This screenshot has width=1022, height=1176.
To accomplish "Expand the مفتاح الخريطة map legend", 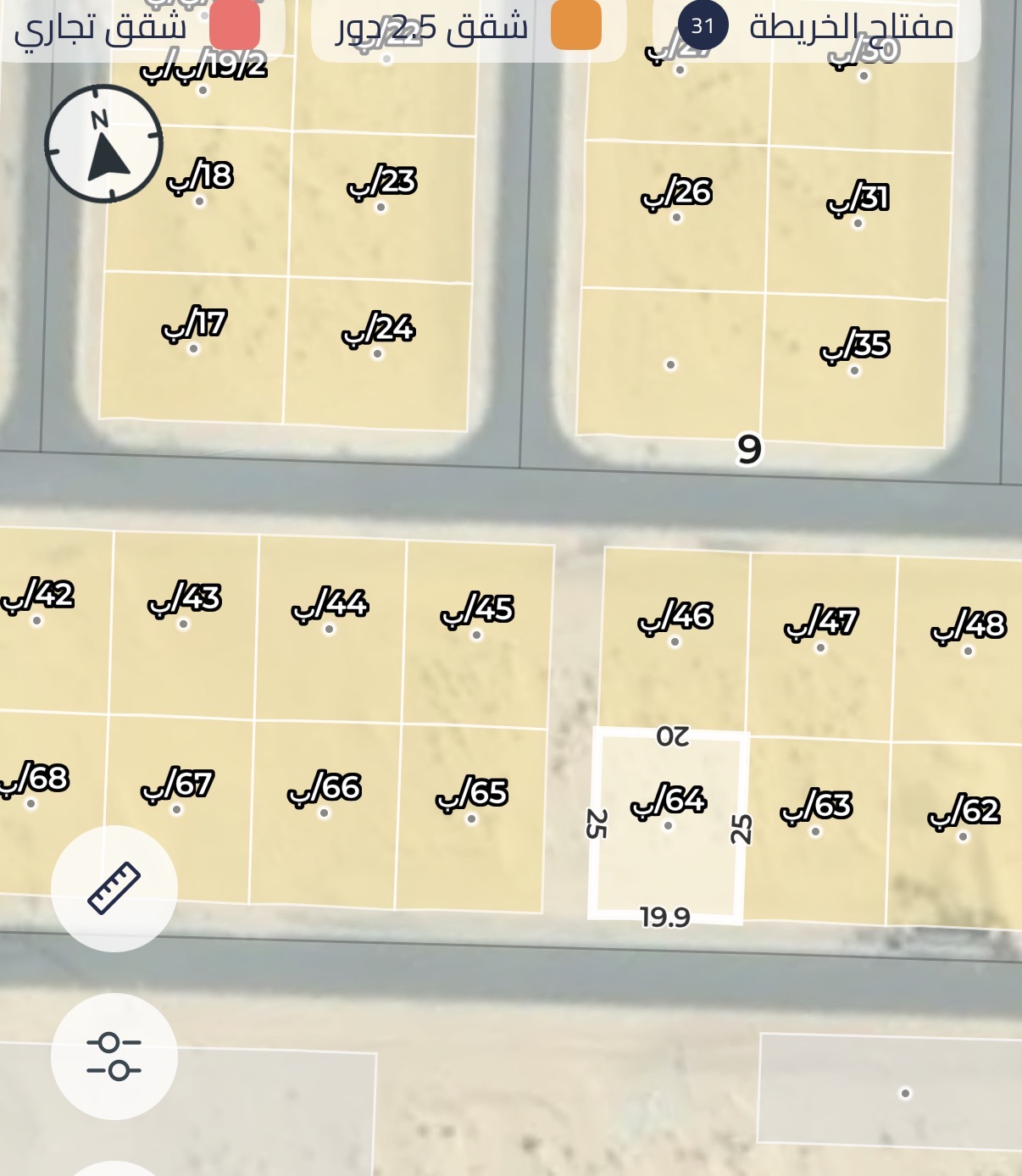I will point(816,27).
